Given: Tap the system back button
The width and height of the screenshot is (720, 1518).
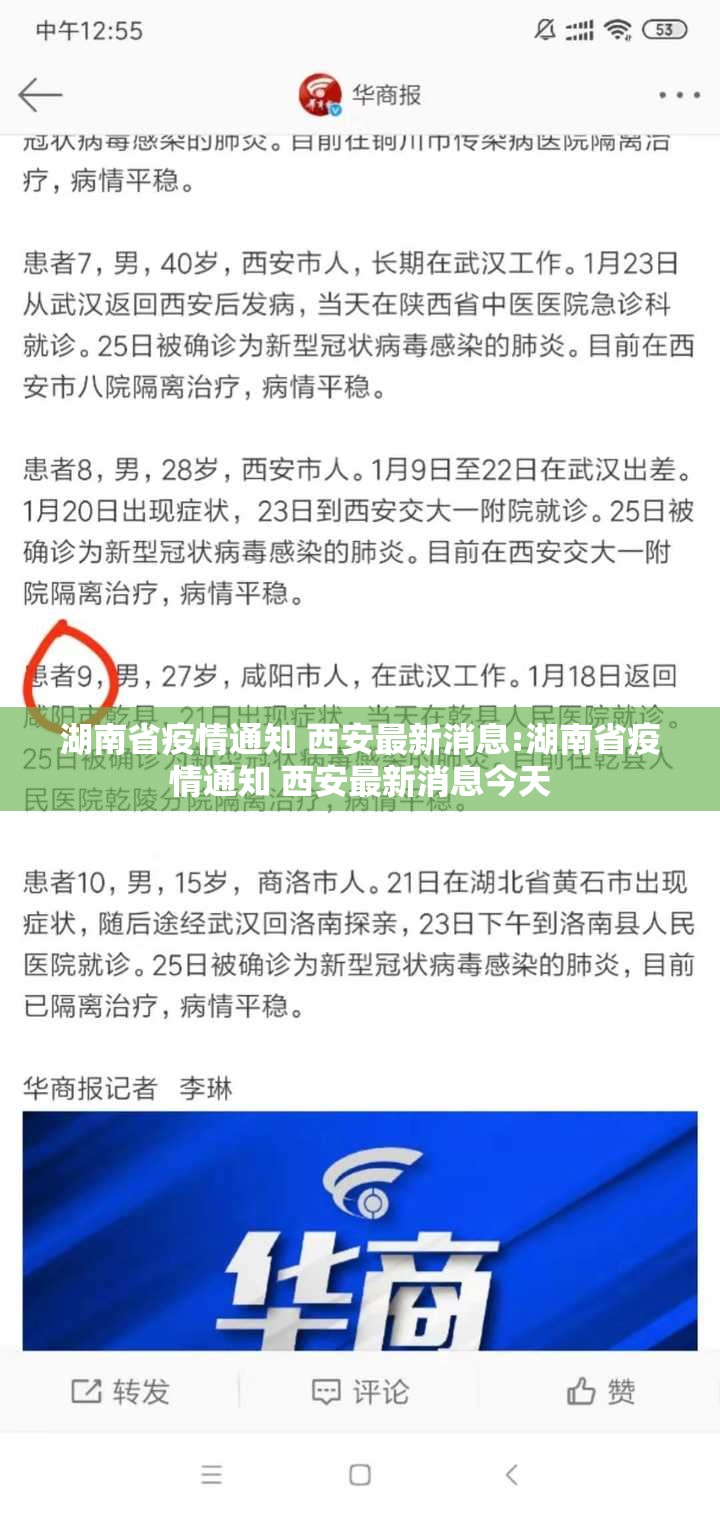Looking at the screenshot, I should 511,1474.
